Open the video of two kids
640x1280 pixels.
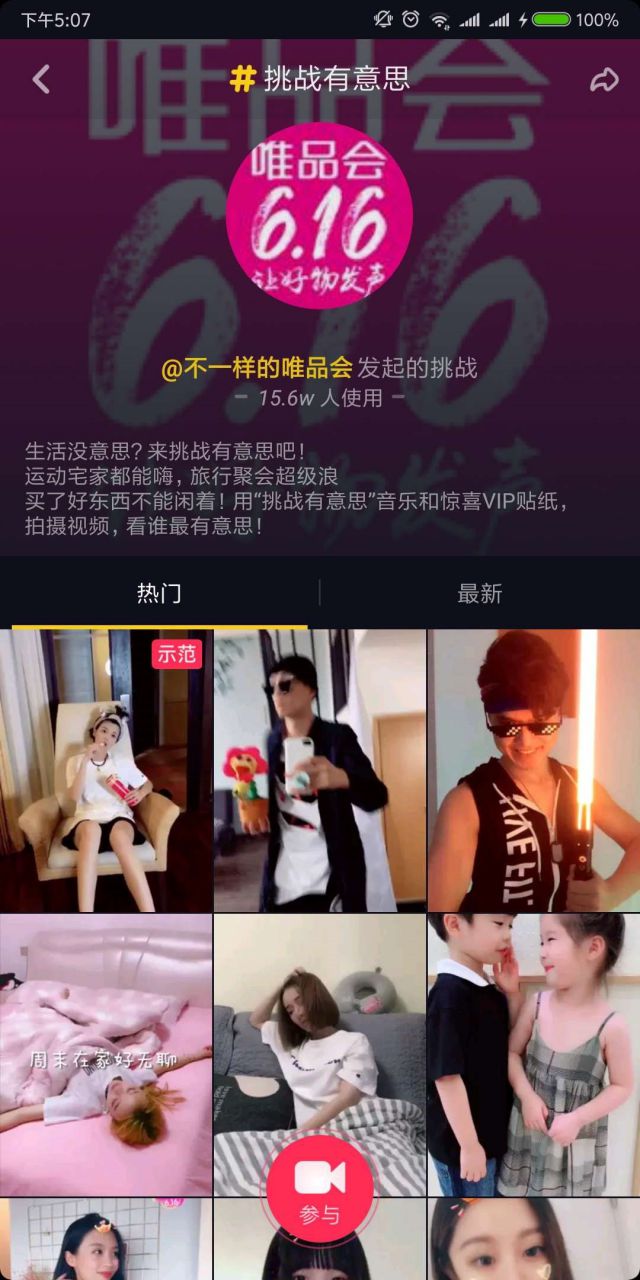coord(534,1055)
